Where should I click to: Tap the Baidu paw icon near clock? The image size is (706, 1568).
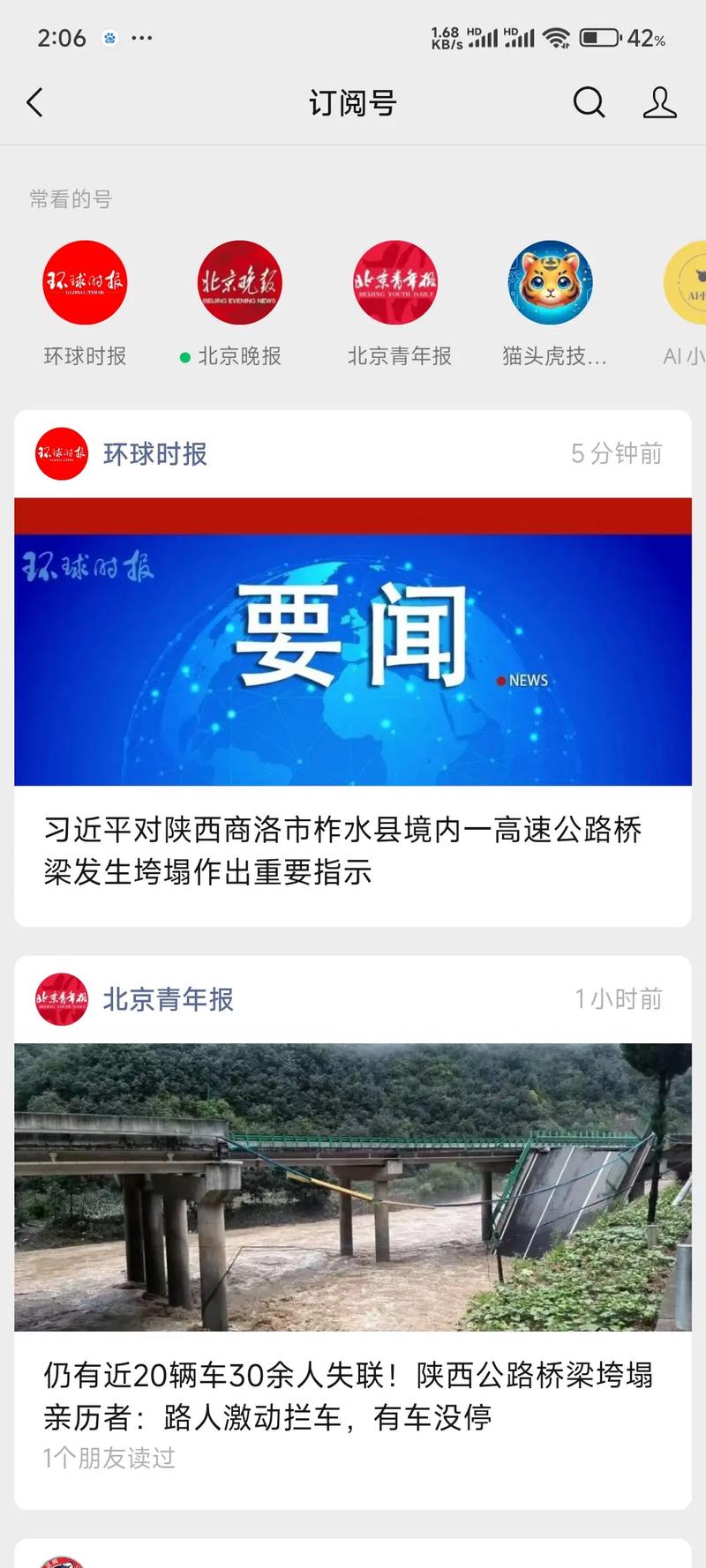click(109, 38)
